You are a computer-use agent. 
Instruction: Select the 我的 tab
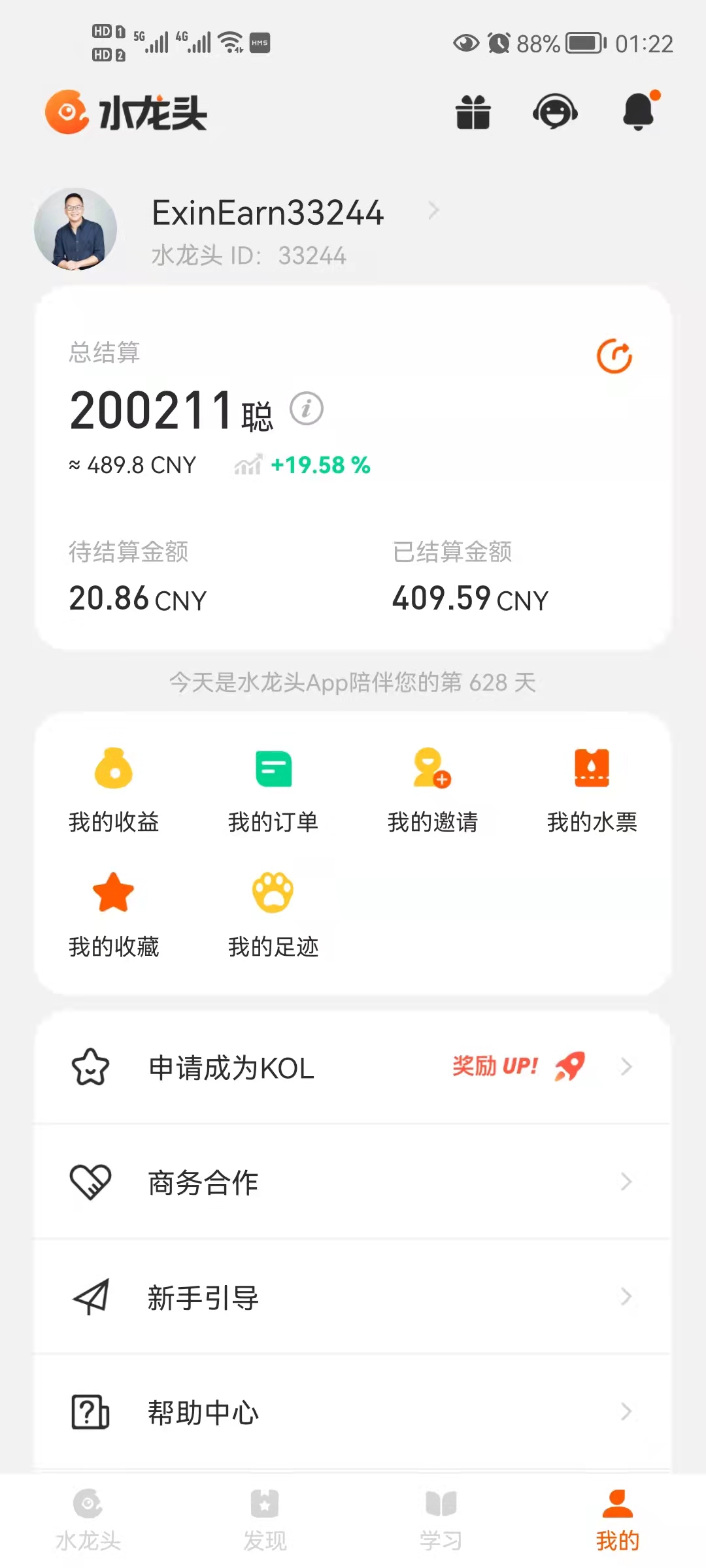point(617,1520)
